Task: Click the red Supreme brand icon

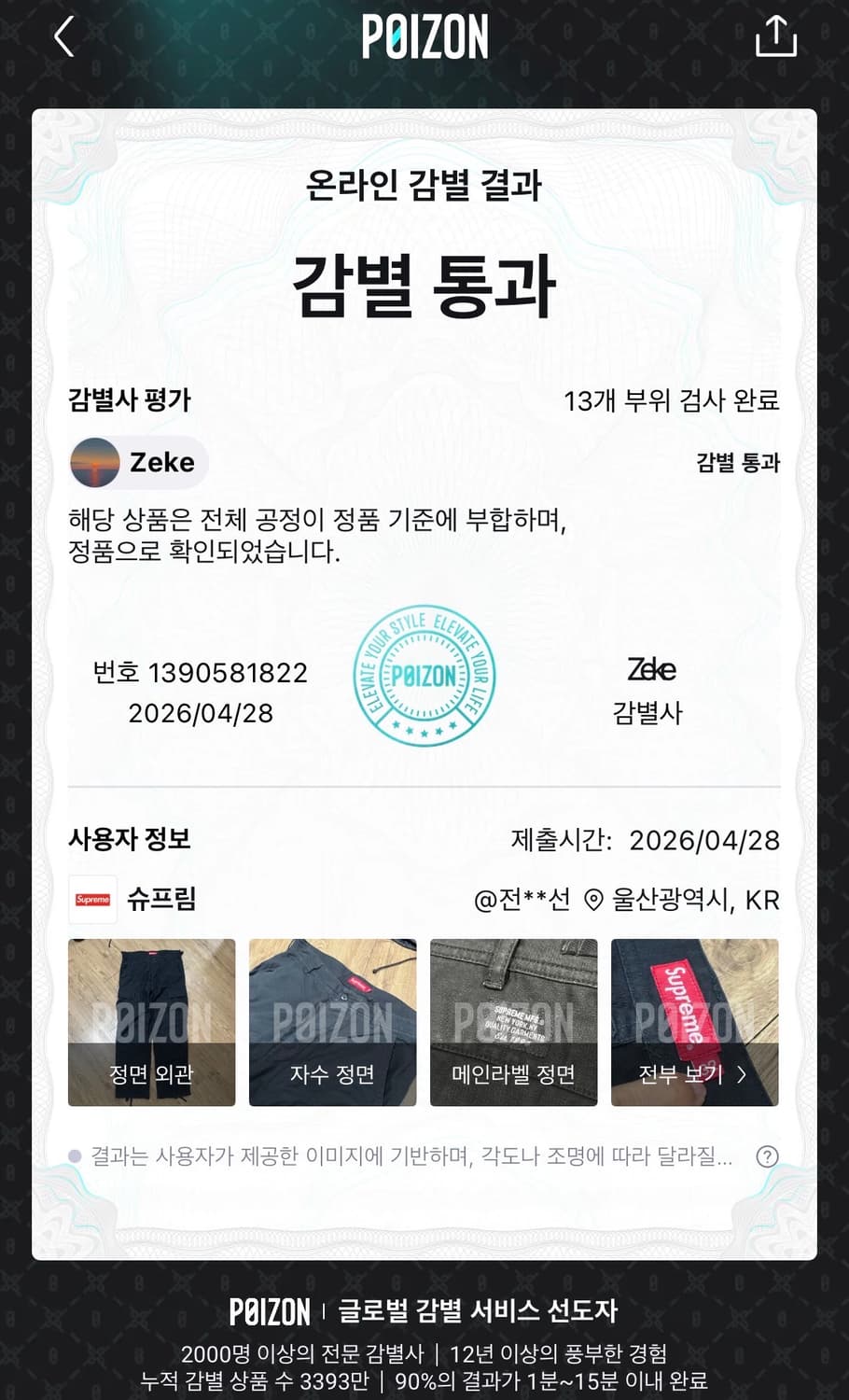Action: pos(92,900)
